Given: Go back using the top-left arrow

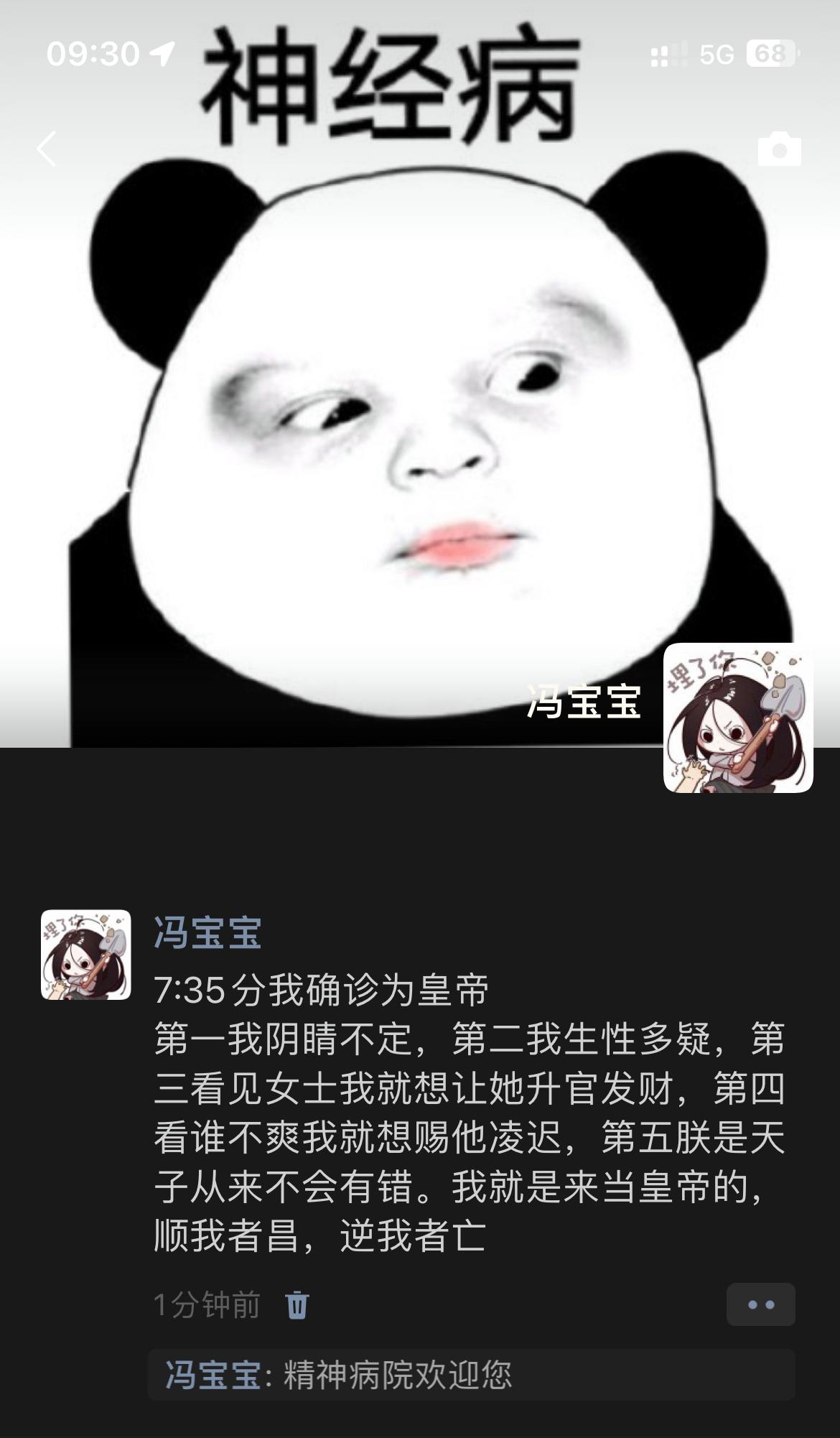Looking at the screenshot, I should tap(47, 149).
